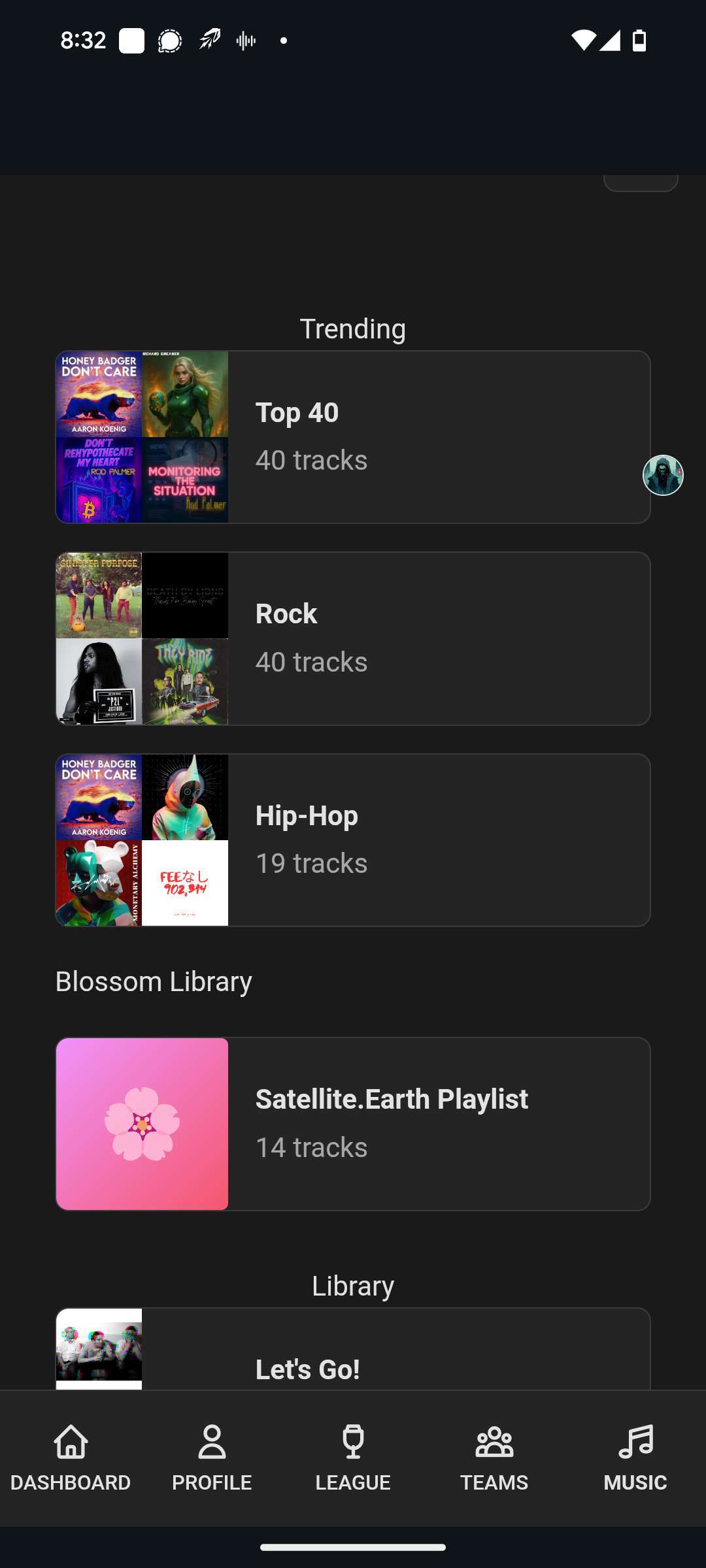This screenshot has height=1568, width=706.
Task: Open the Hip-Hop playlist
Action: pos(353,840)
